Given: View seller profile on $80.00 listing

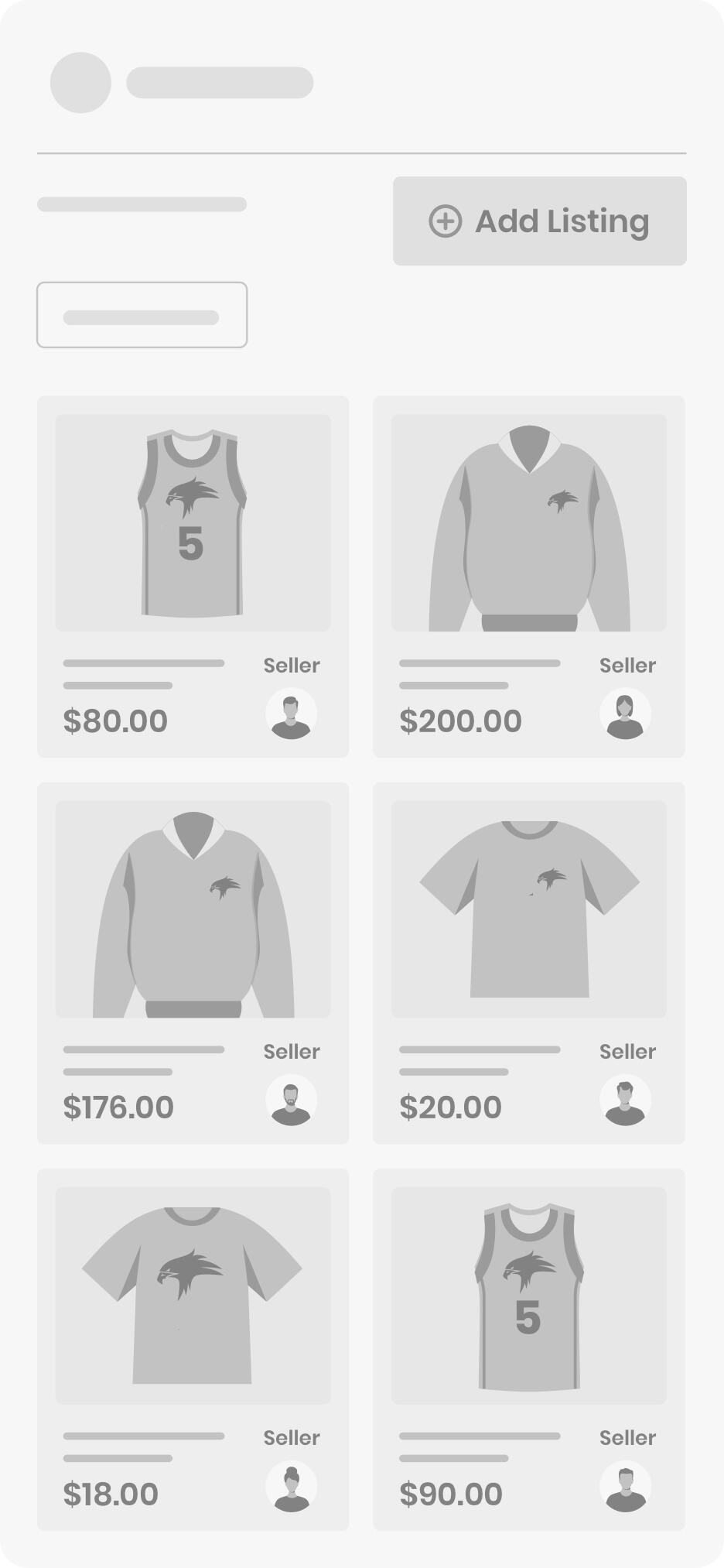Looking at the screenshot, I should [x=291, y=714].
